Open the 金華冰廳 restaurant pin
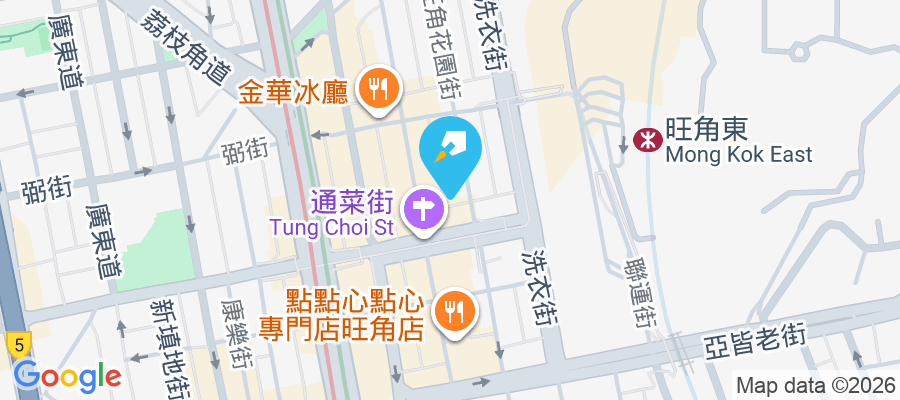Screen dimensions: 900x400 point(379,91)
